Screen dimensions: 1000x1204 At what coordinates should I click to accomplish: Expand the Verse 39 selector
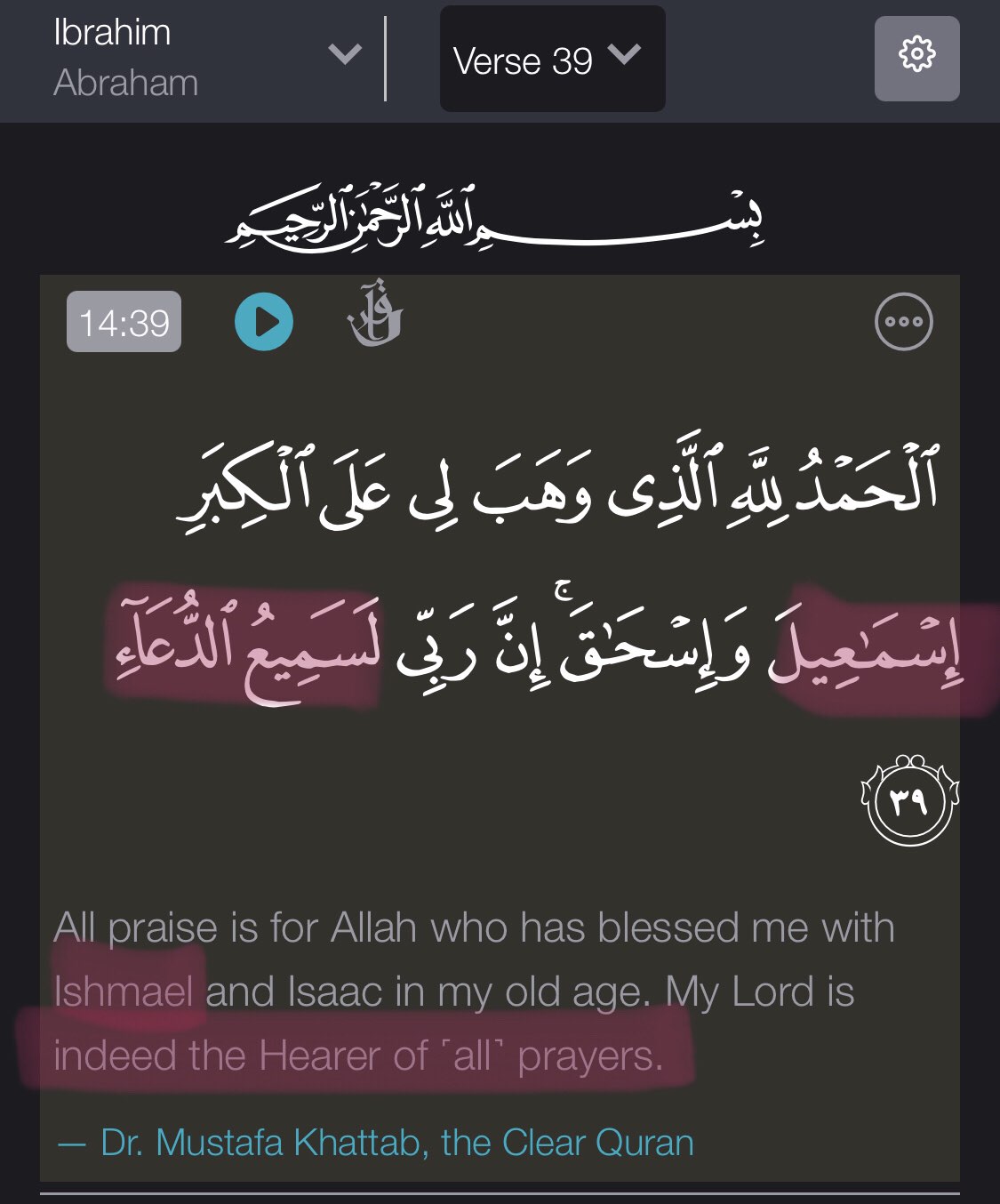(x=551, y=59)
